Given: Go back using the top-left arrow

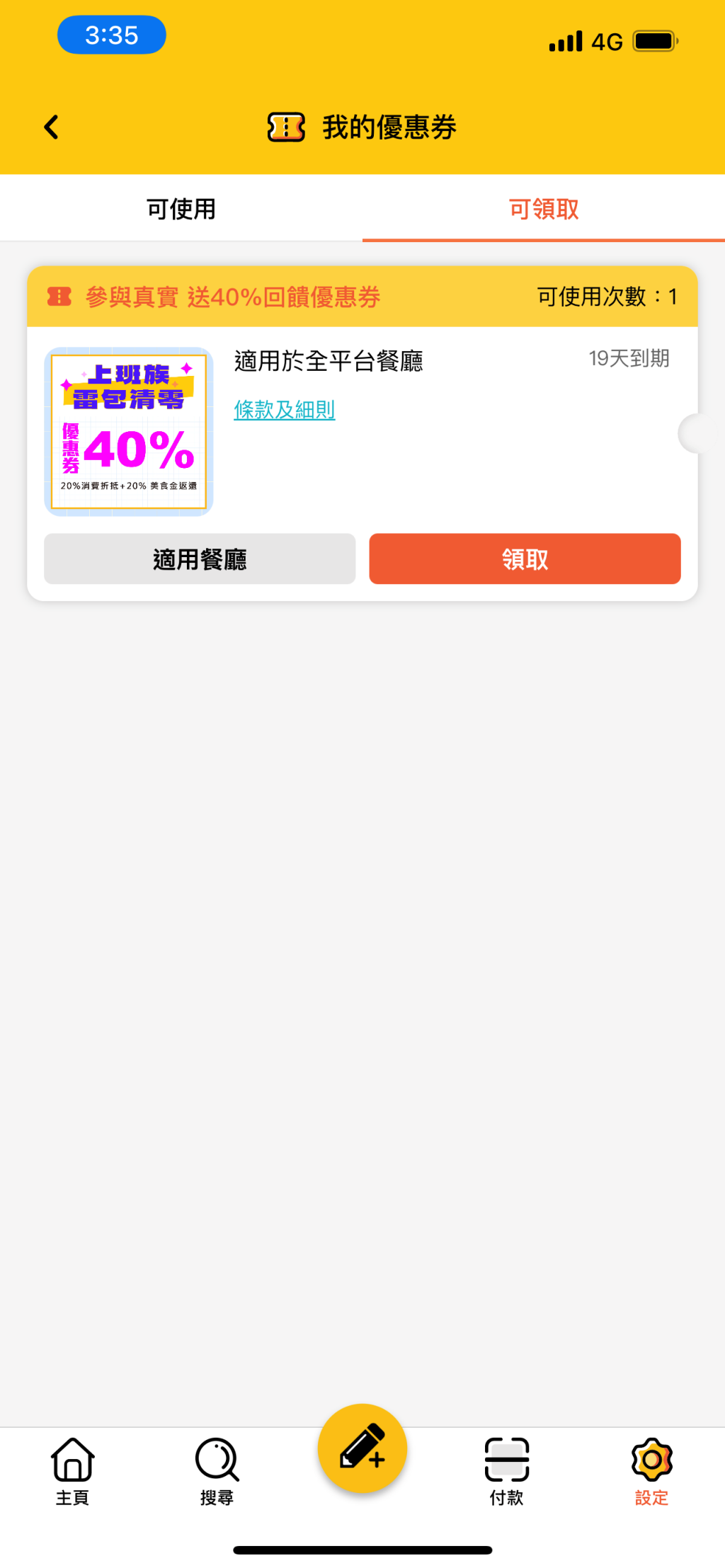Looking at the screenshot, I should (x=51, y=127).
